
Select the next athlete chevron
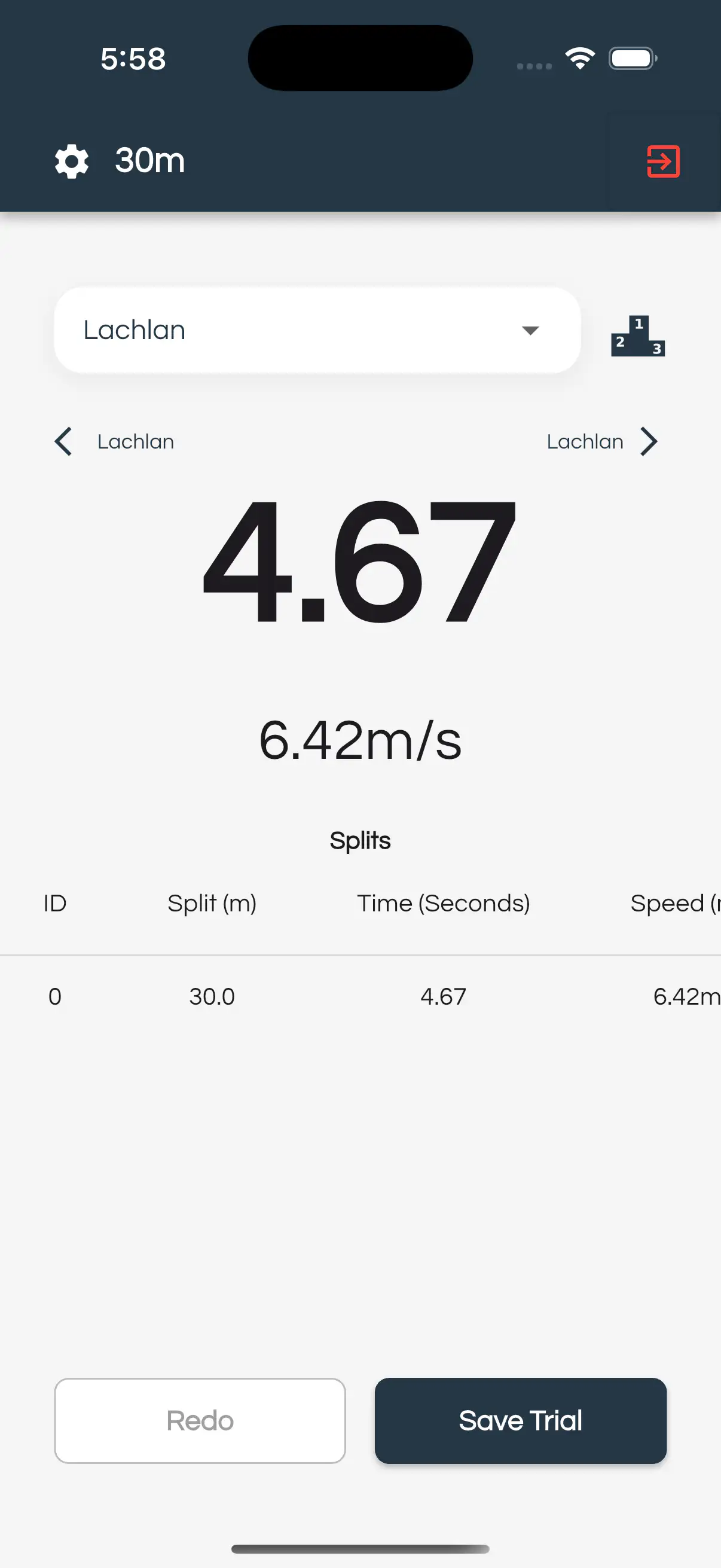click(649, 441)
